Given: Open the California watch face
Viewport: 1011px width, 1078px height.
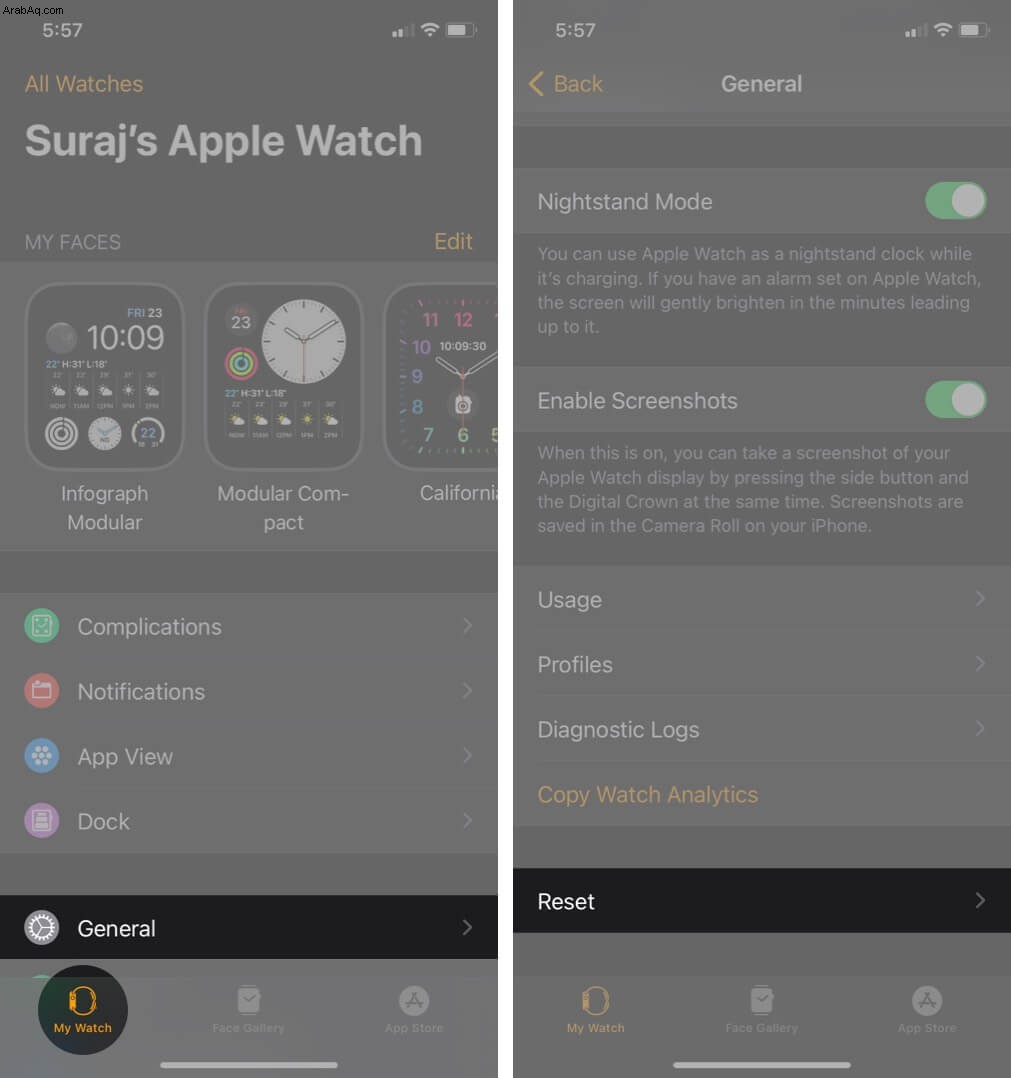Looking at the screenshot, I should coord(445,377).
